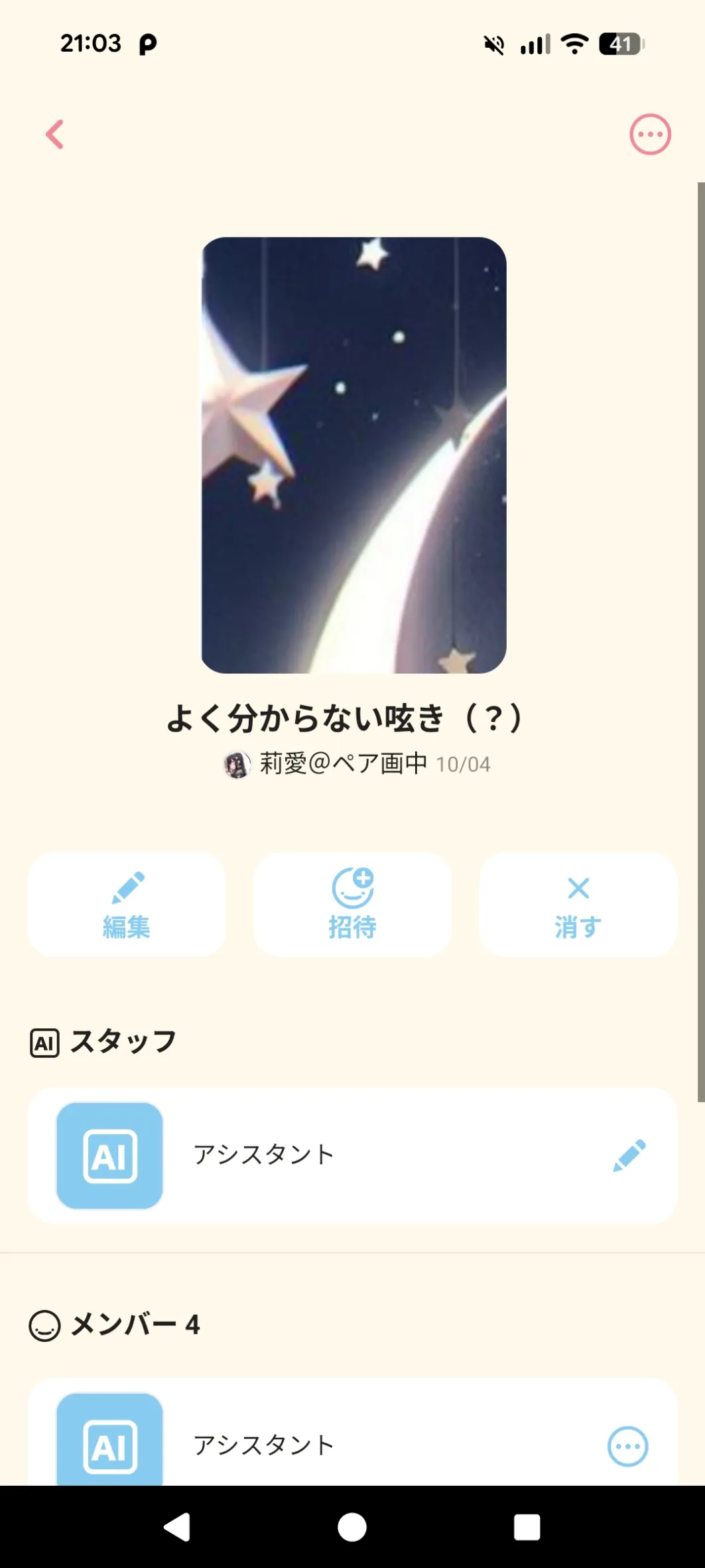Image resolution: width=705 pixels, height=1568 pixels.
Task: Open the system recent apps button
Action: coord(527,1527)
